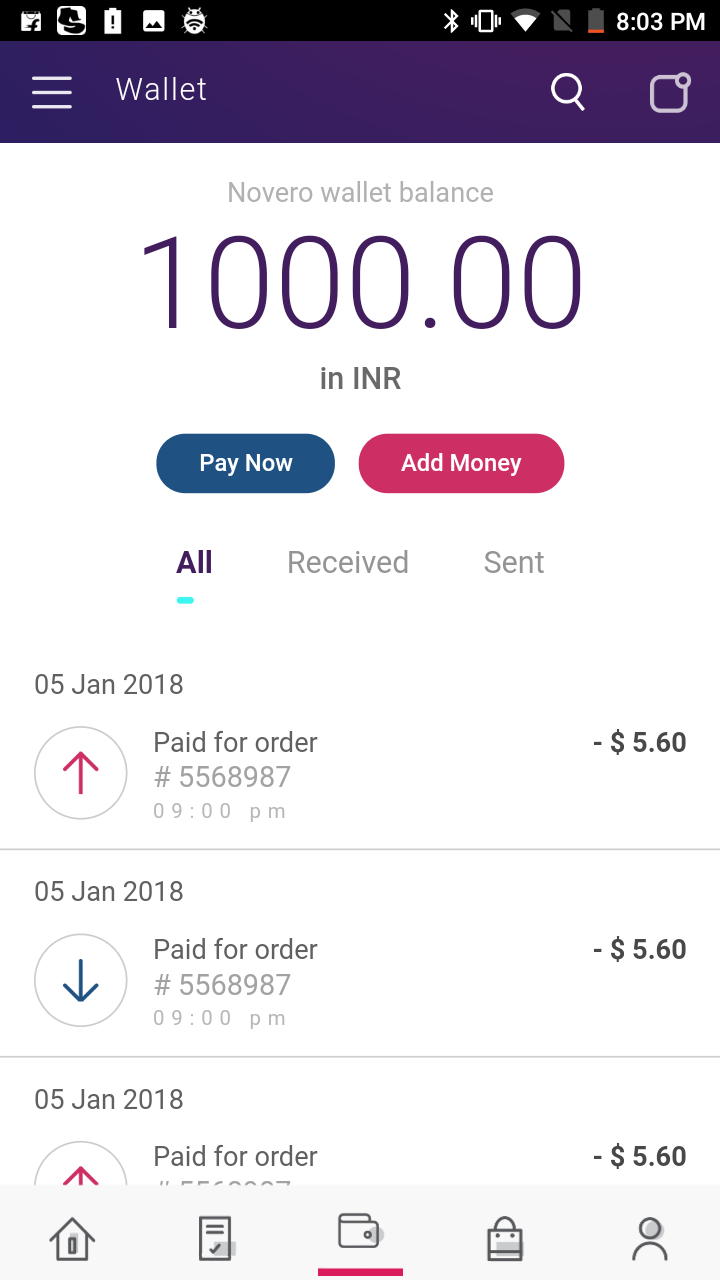Tap the Add Money button

pos(461,463)
